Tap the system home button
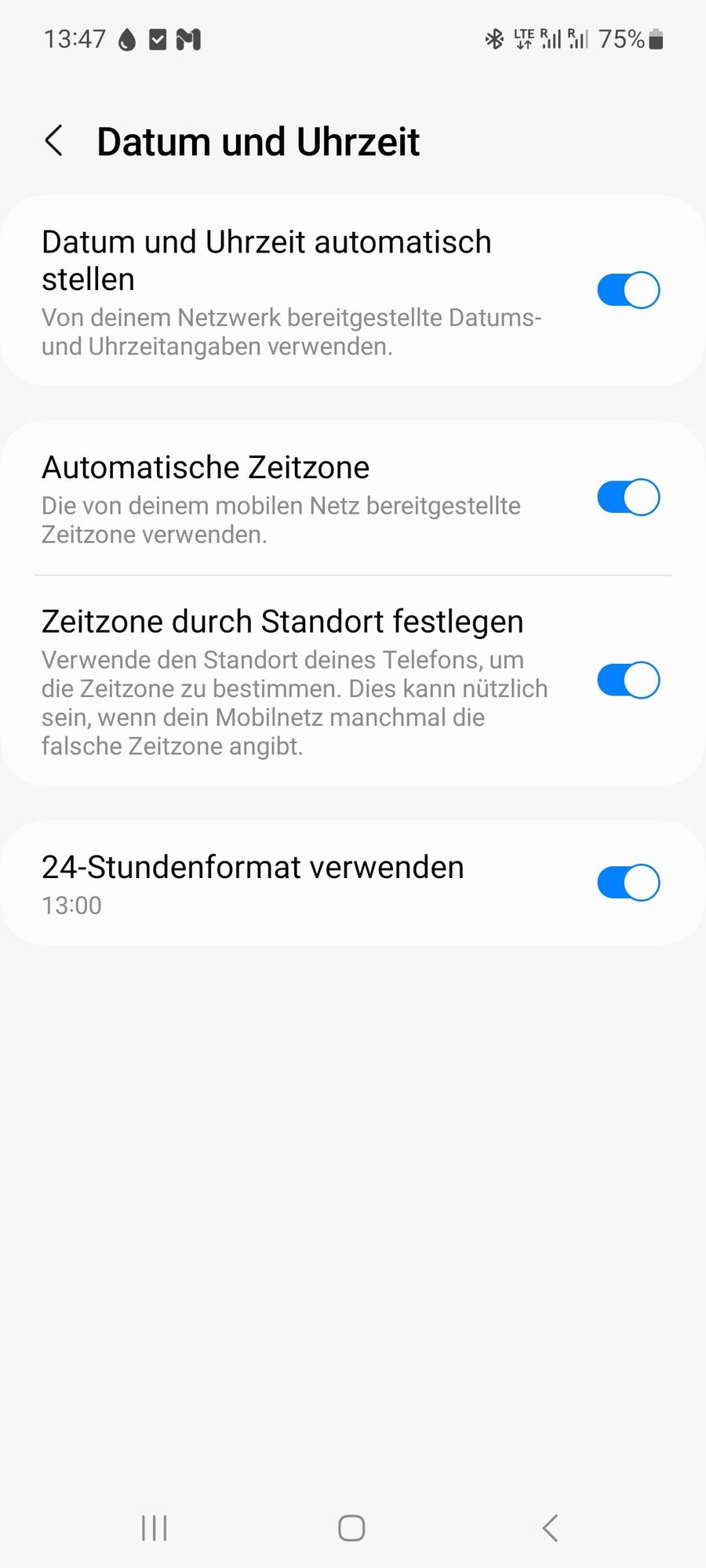Image resolution: width=706 pixels, height=1568 pixels. pos(351,1527)
